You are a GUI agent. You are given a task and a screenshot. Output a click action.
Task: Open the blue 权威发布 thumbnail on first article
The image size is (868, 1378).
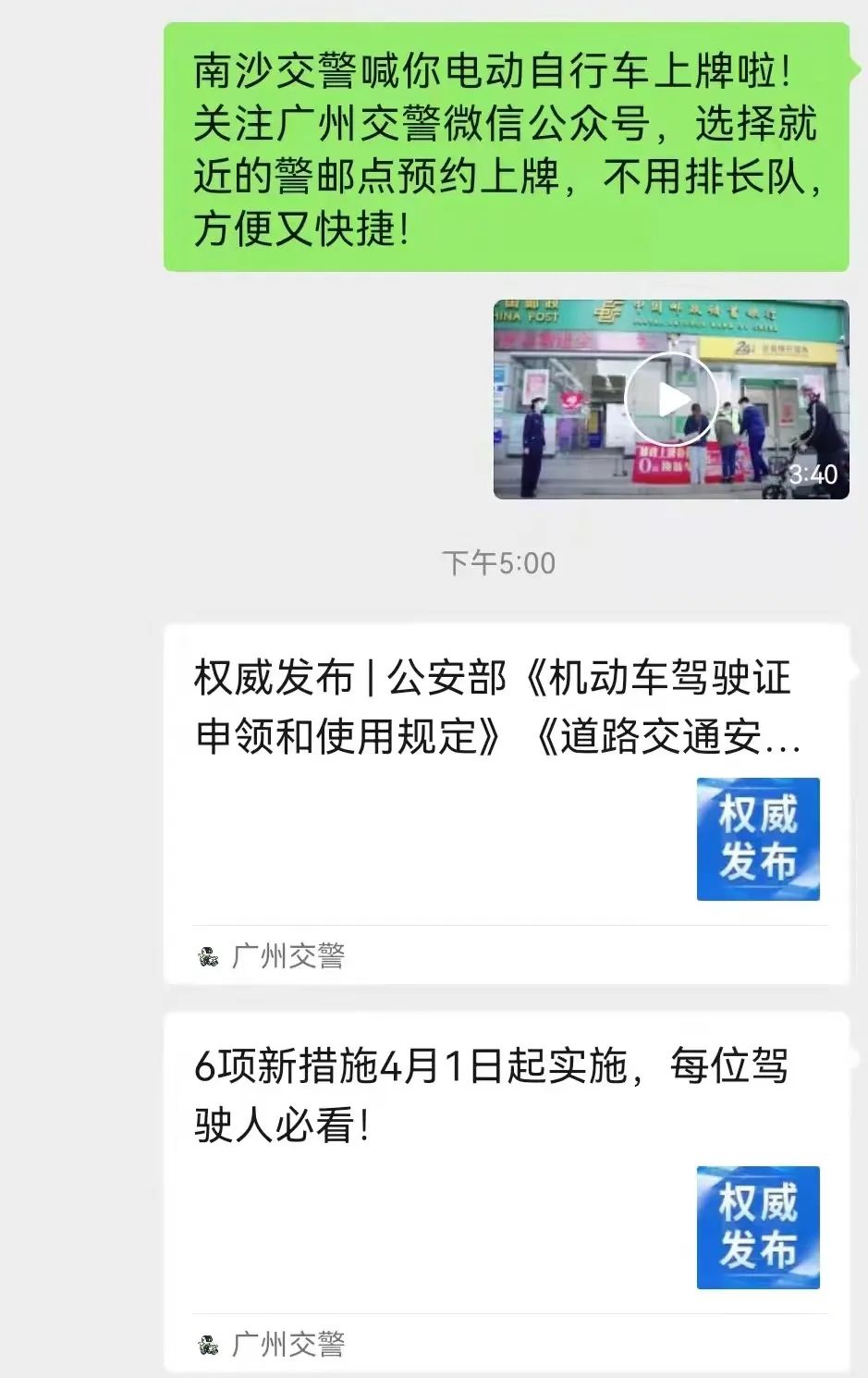coord(758,838)
